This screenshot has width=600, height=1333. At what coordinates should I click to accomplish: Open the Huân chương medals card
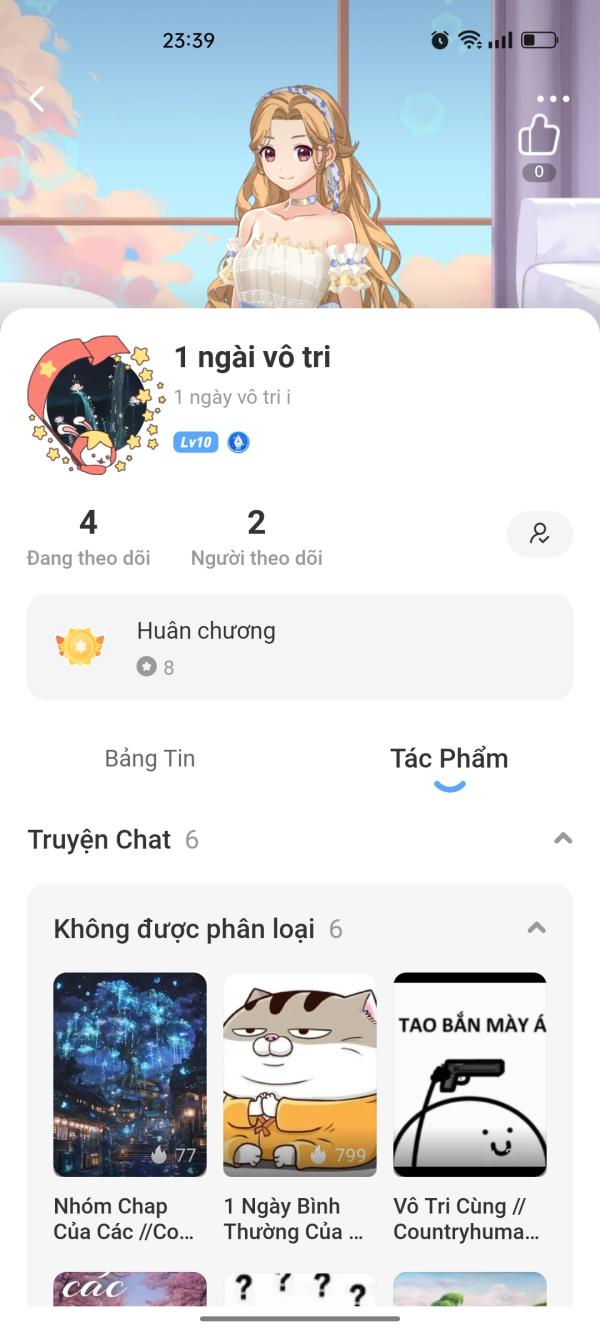click(300, 647)
